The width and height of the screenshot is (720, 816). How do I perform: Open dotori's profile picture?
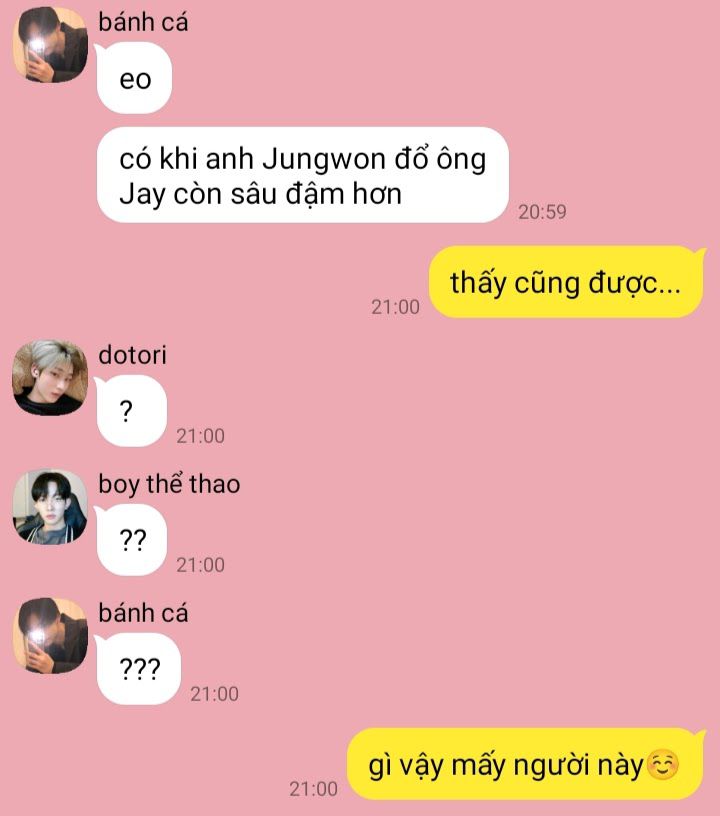(50, 377)
